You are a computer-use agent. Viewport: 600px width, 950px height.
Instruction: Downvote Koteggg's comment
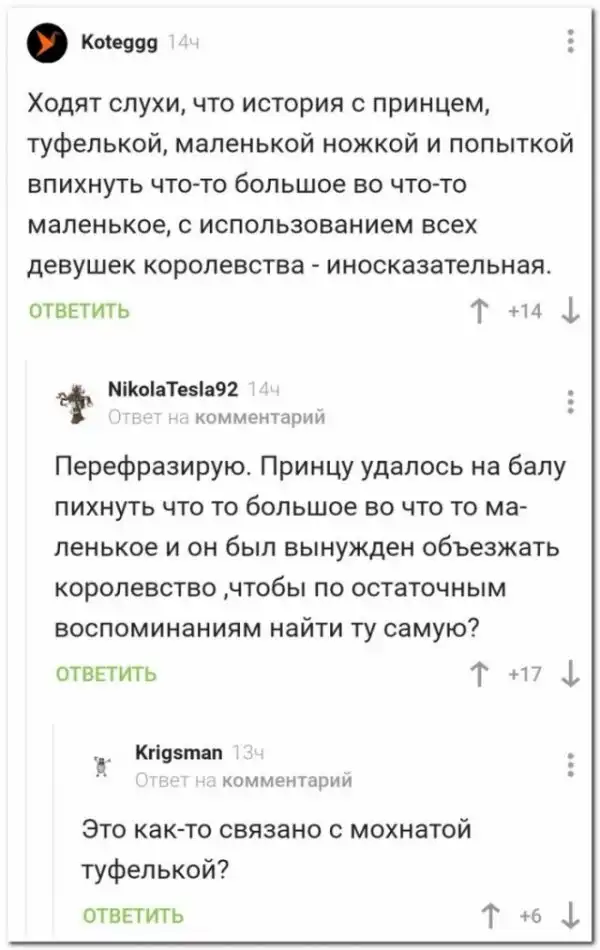569,311
